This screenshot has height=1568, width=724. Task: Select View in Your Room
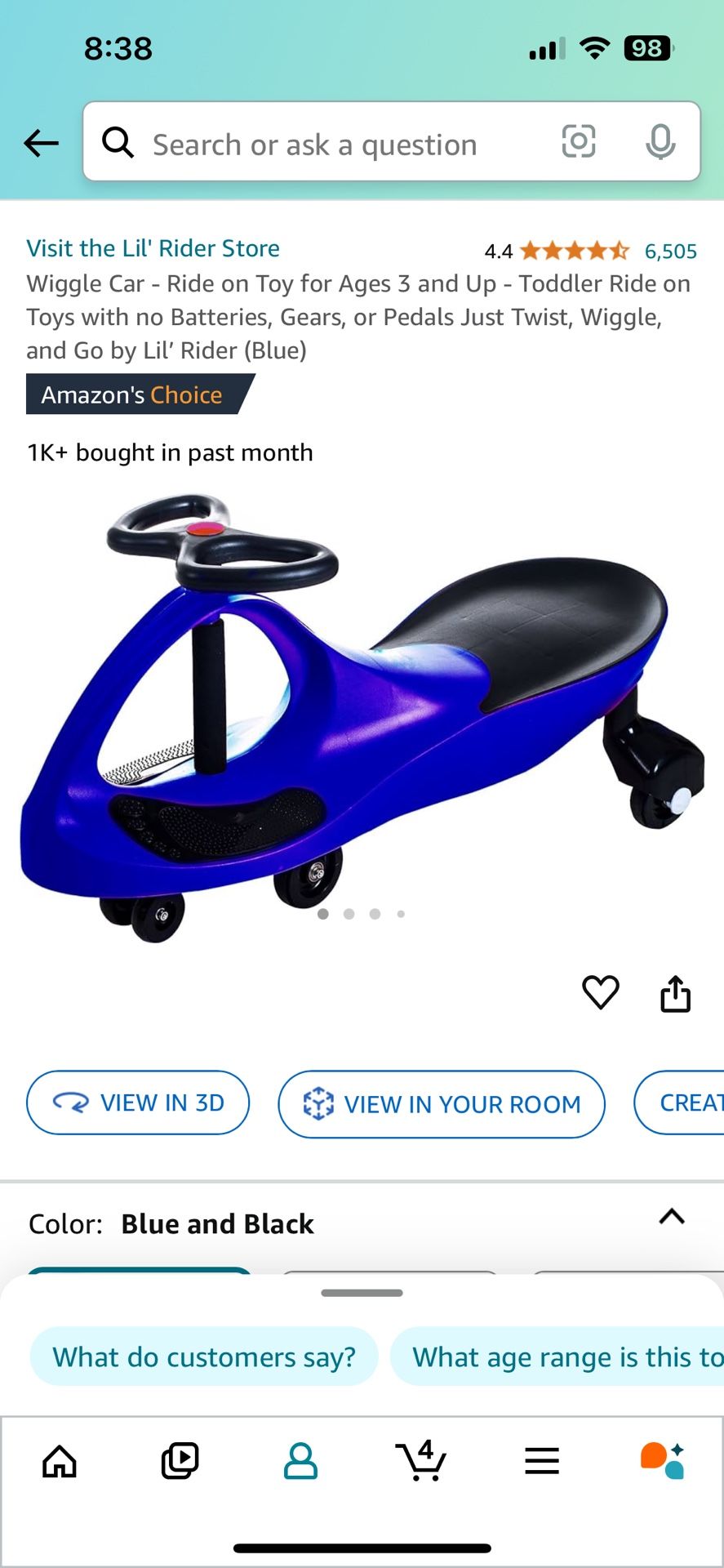(x=442, y=1104)
